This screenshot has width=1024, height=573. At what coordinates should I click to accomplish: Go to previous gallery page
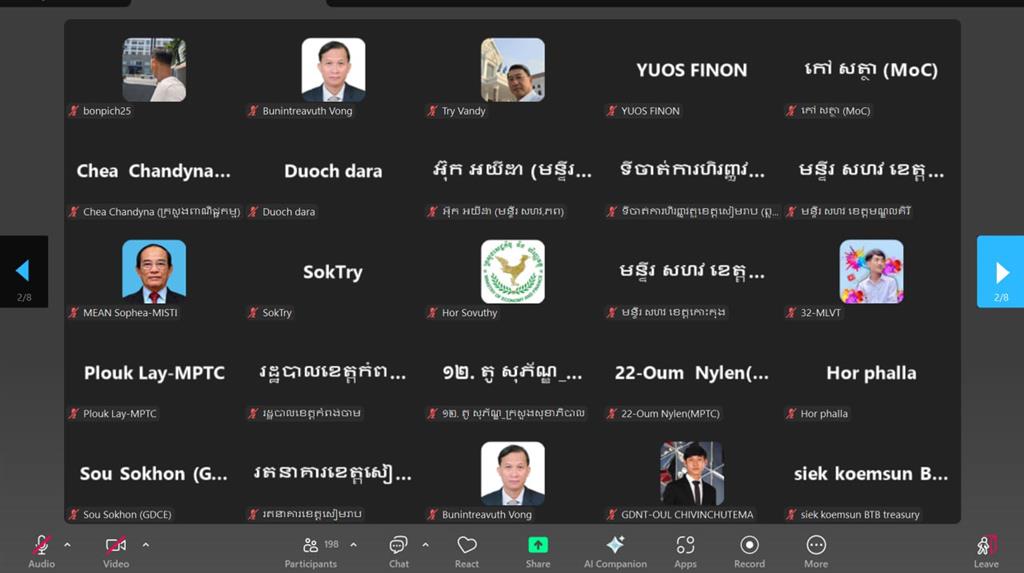pos(23,271)
